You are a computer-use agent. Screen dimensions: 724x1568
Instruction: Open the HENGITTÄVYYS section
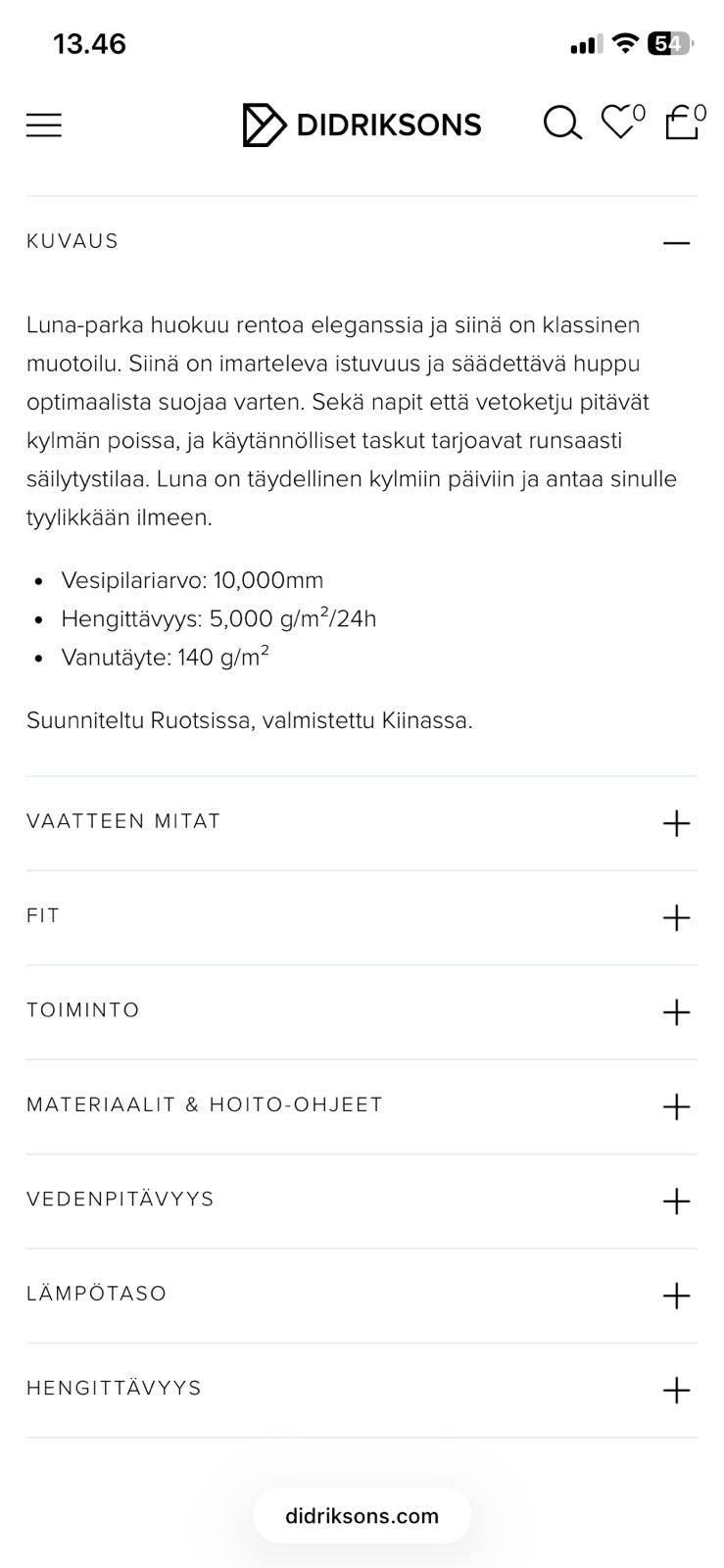tap(675, 1390)
